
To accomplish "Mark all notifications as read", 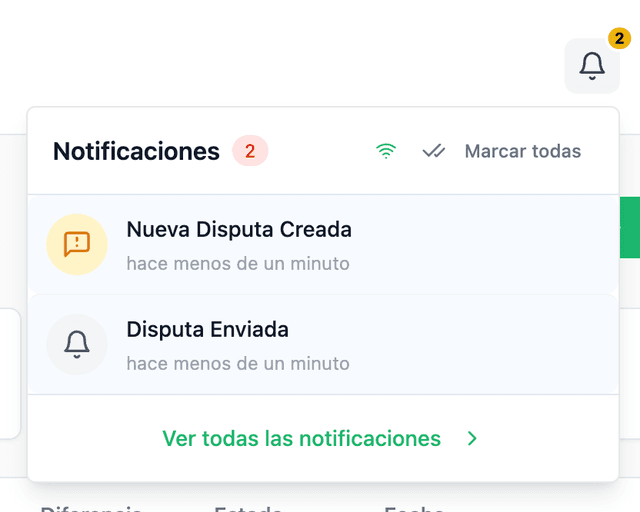I will pos(503,152).
